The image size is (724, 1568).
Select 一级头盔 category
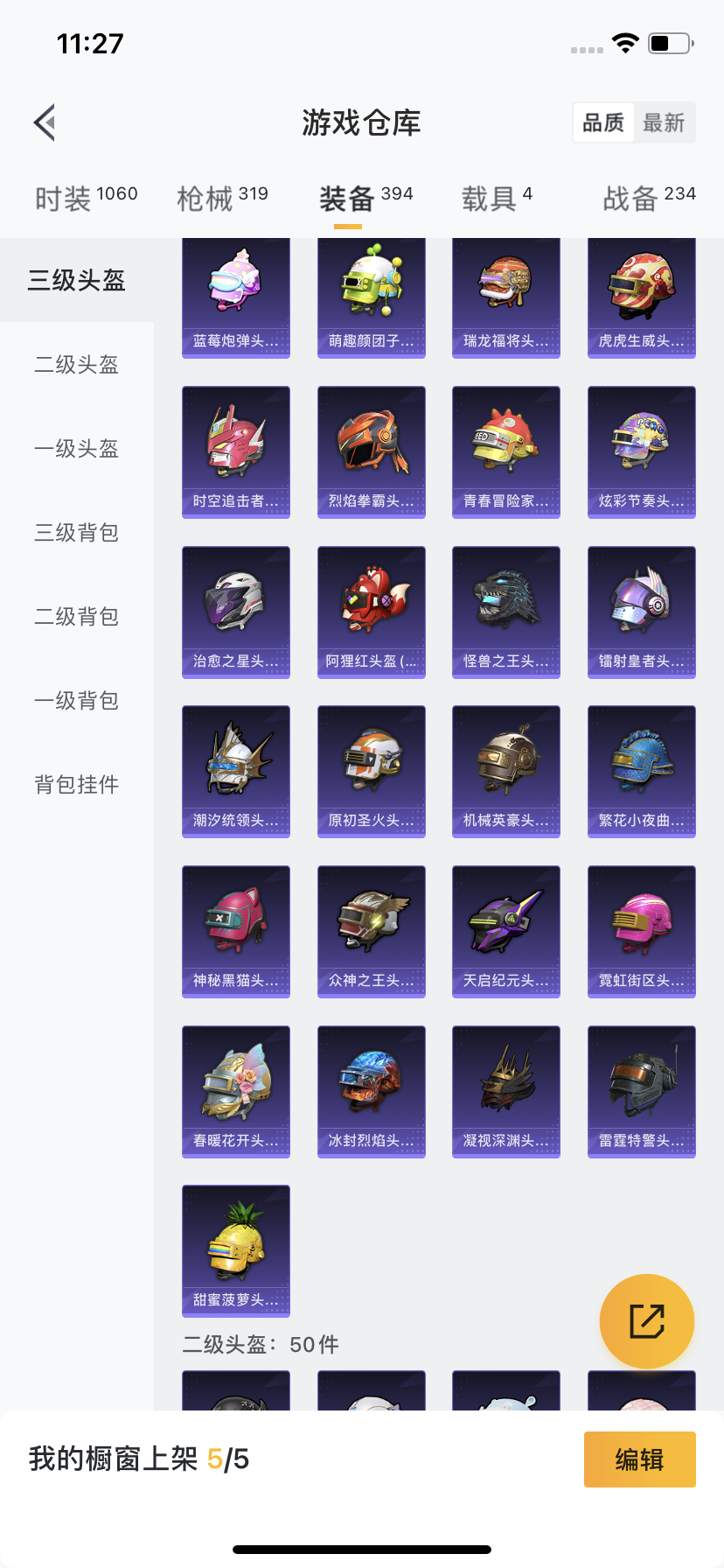point(77,448)
